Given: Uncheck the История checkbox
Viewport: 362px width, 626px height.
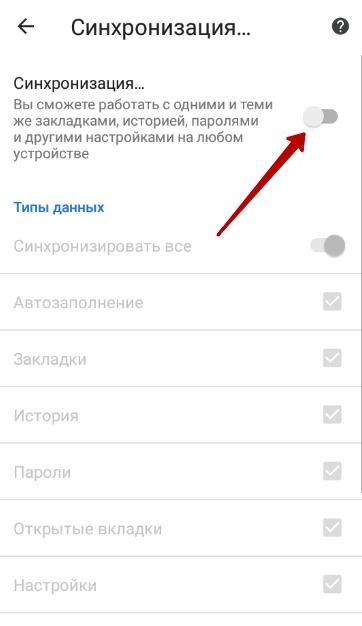Looking at the screenshot, I should point(332,415).
